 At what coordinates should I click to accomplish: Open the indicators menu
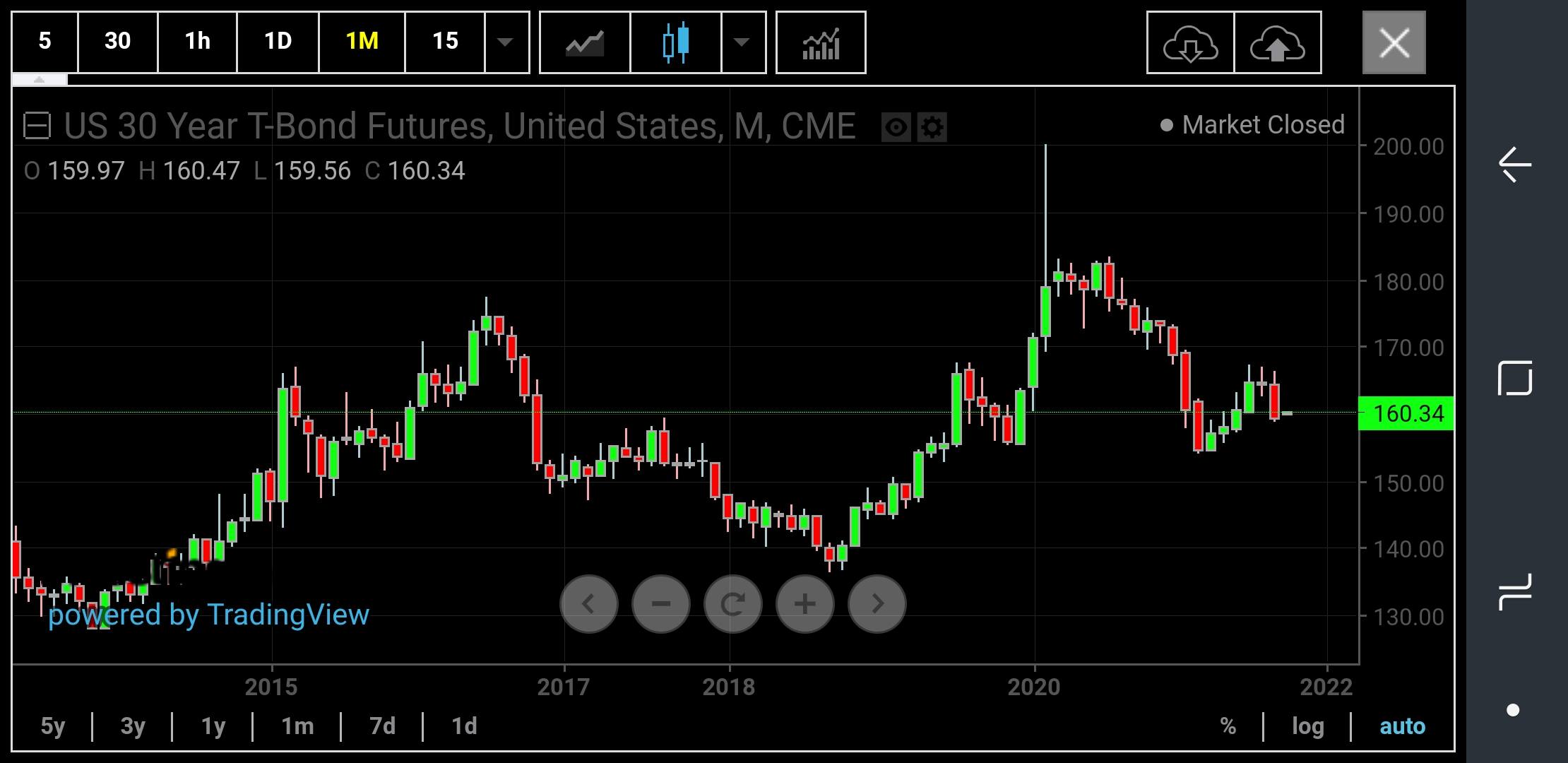pos(821,43)
